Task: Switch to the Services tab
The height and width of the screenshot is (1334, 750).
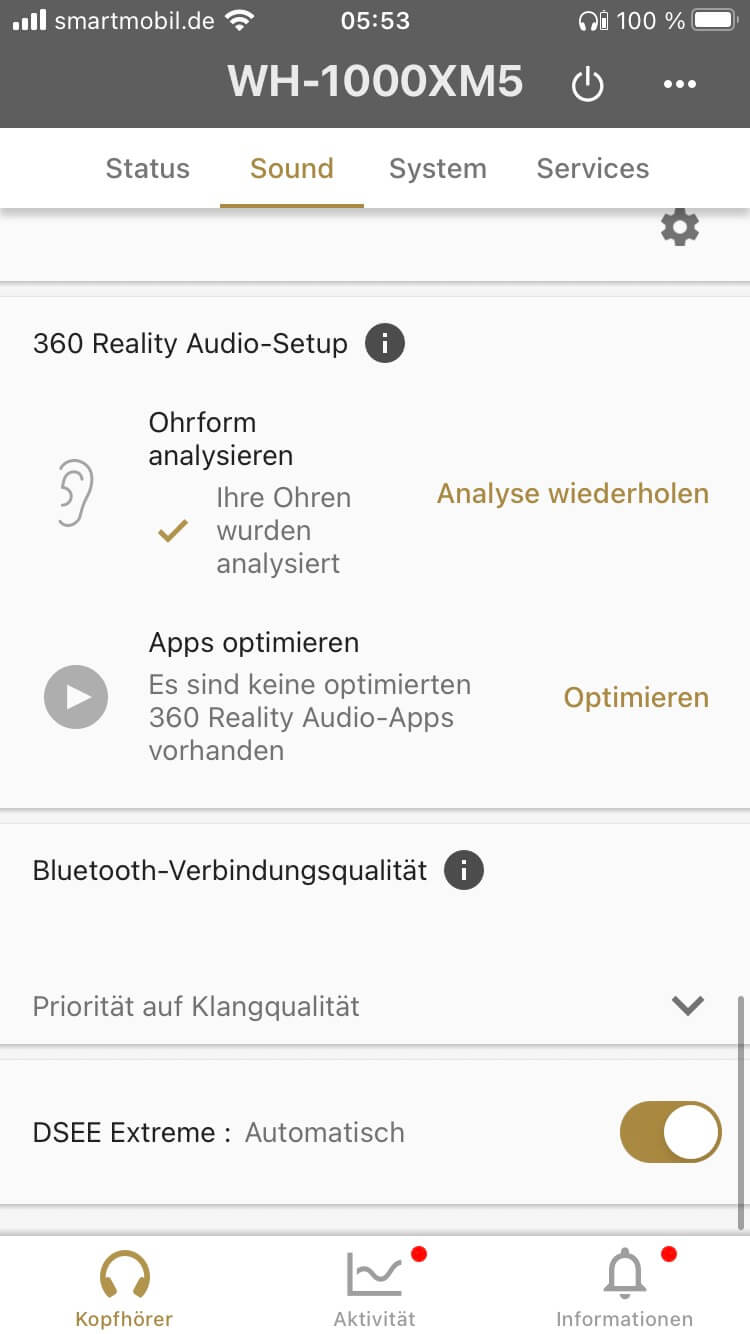Action: click(x=592, y=168)
